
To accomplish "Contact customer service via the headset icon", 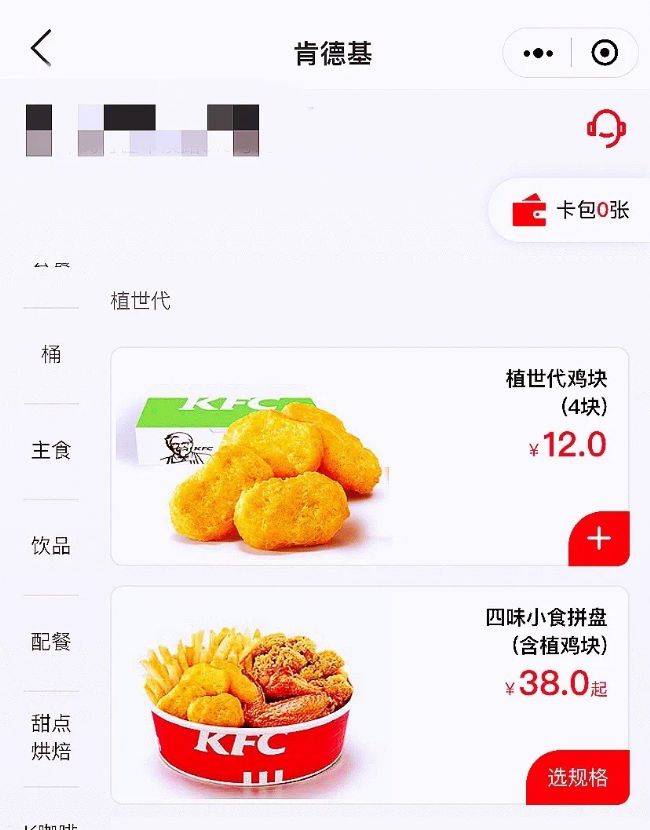I will 606,127.
